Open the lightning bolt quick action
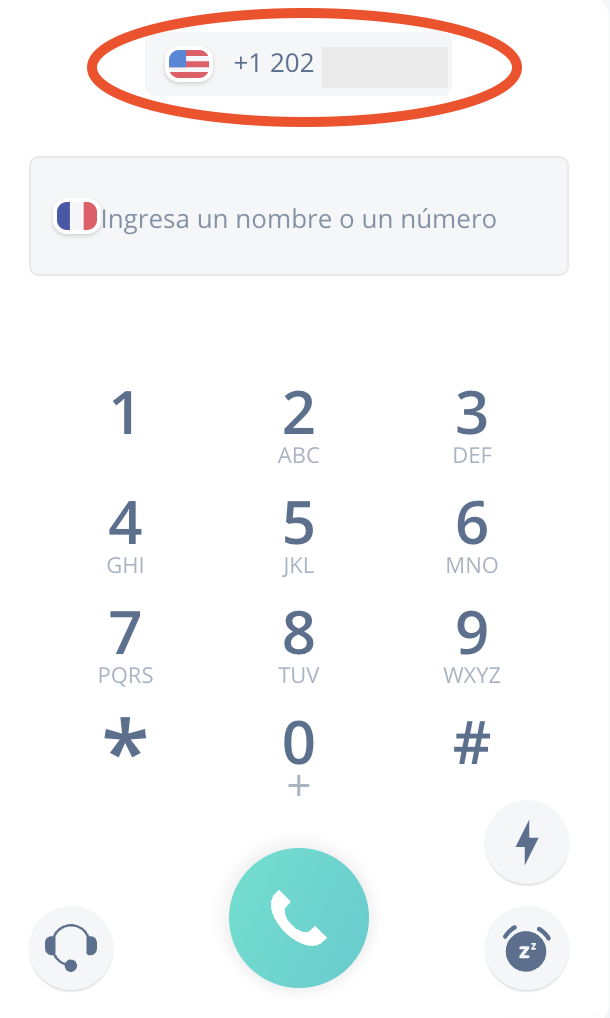 [x=527, y=844]
